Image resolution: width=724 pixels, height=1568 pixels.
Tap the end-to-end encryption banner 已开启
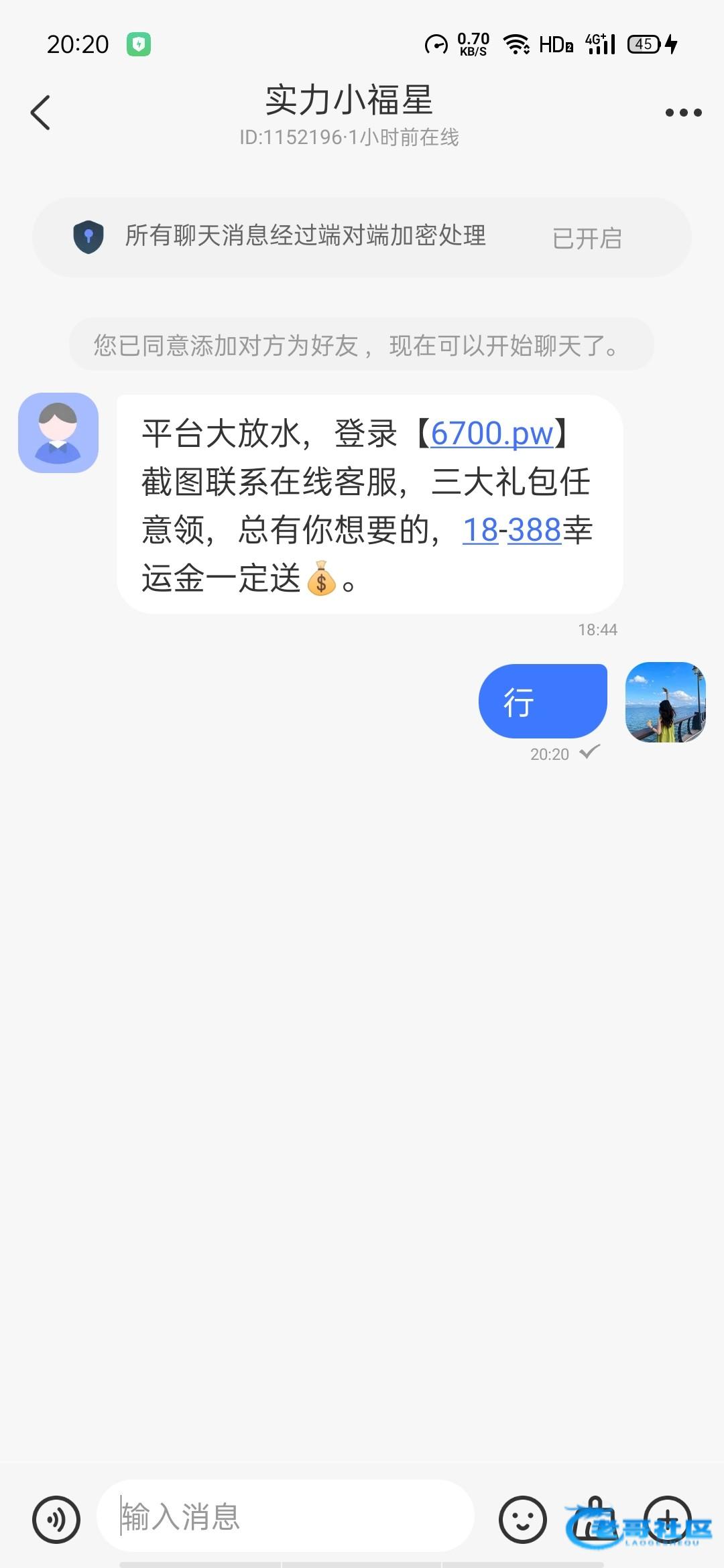point(587,238)
